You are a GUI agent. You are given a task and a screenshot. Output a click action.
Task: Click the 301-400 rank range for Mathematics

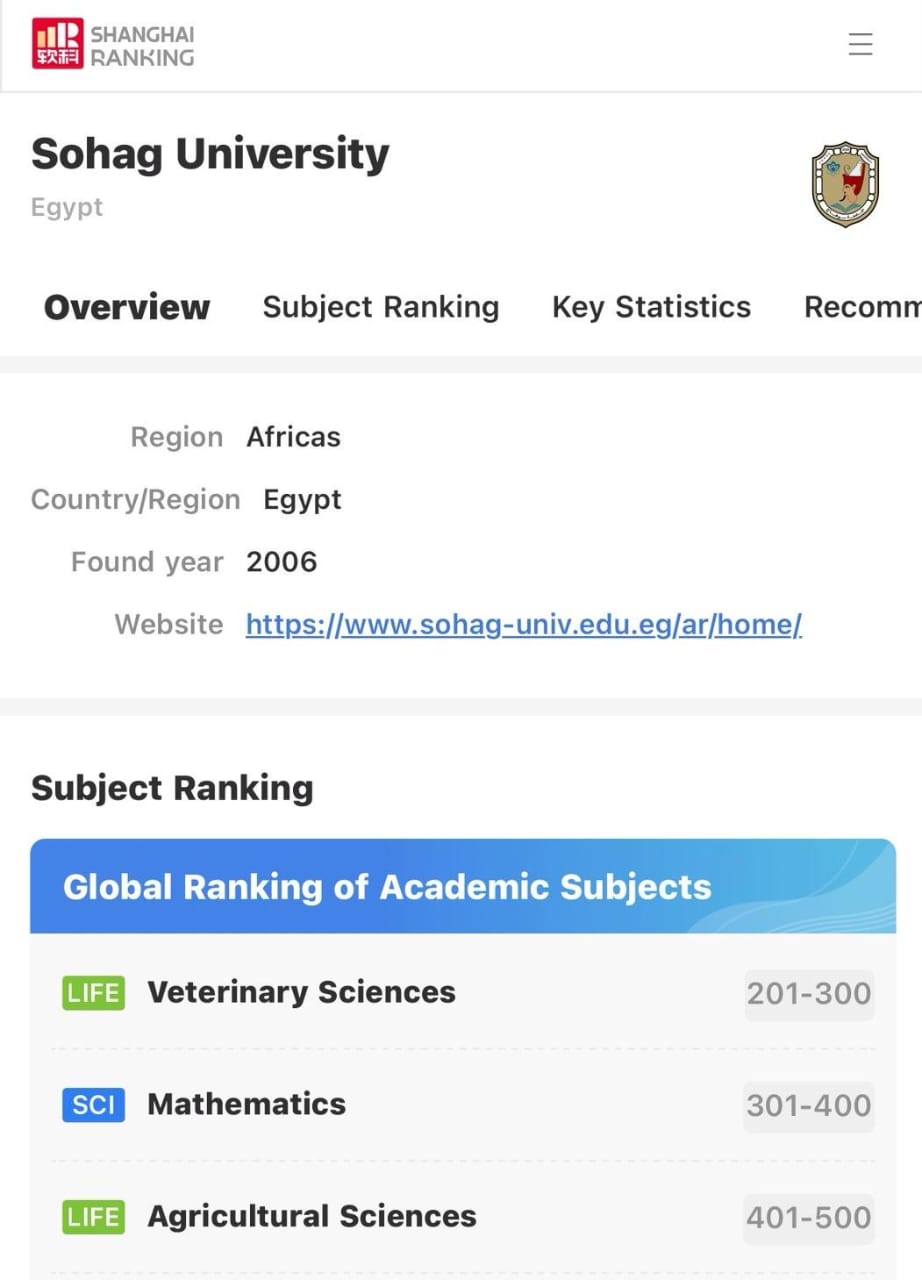tap(808, 1105)
